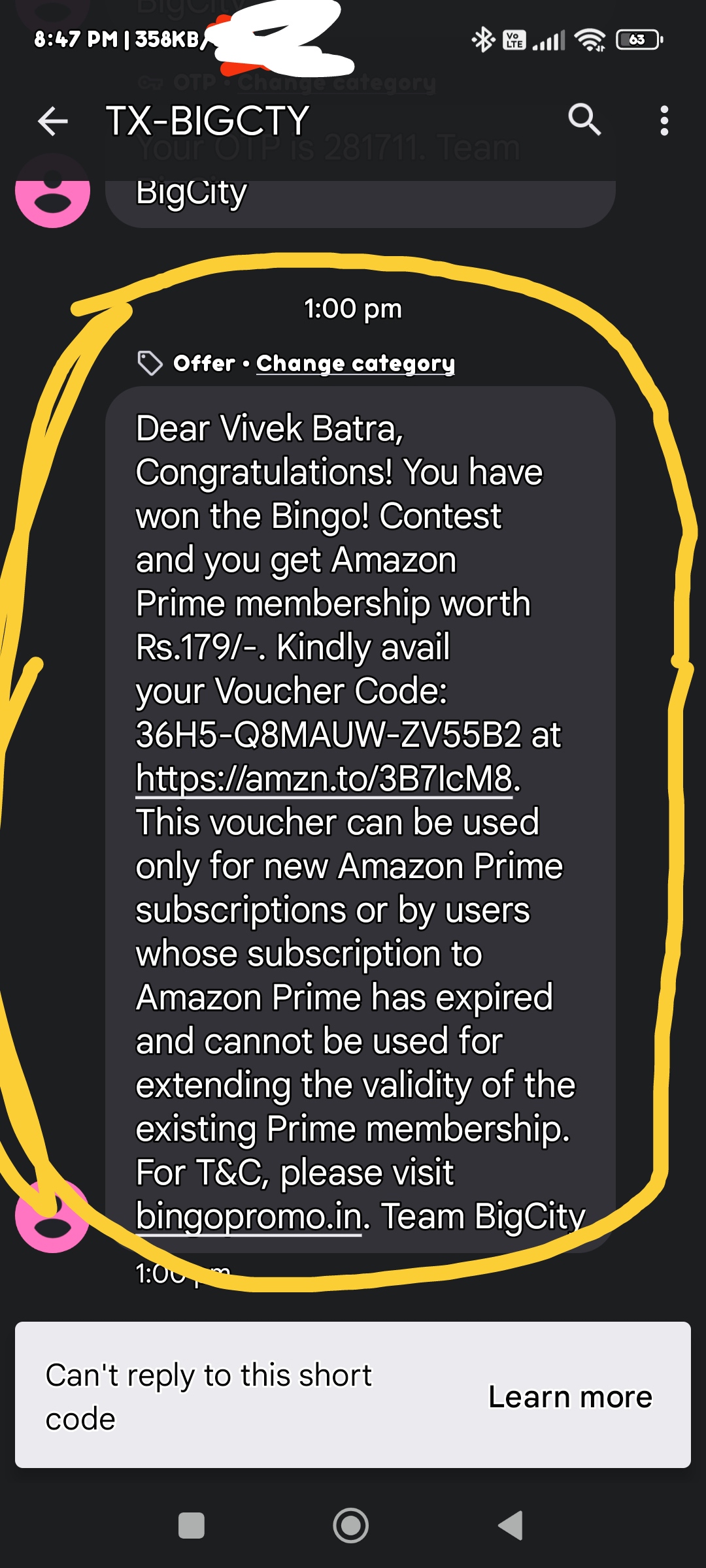Open the three-dot overflow menu

[664, 121]
